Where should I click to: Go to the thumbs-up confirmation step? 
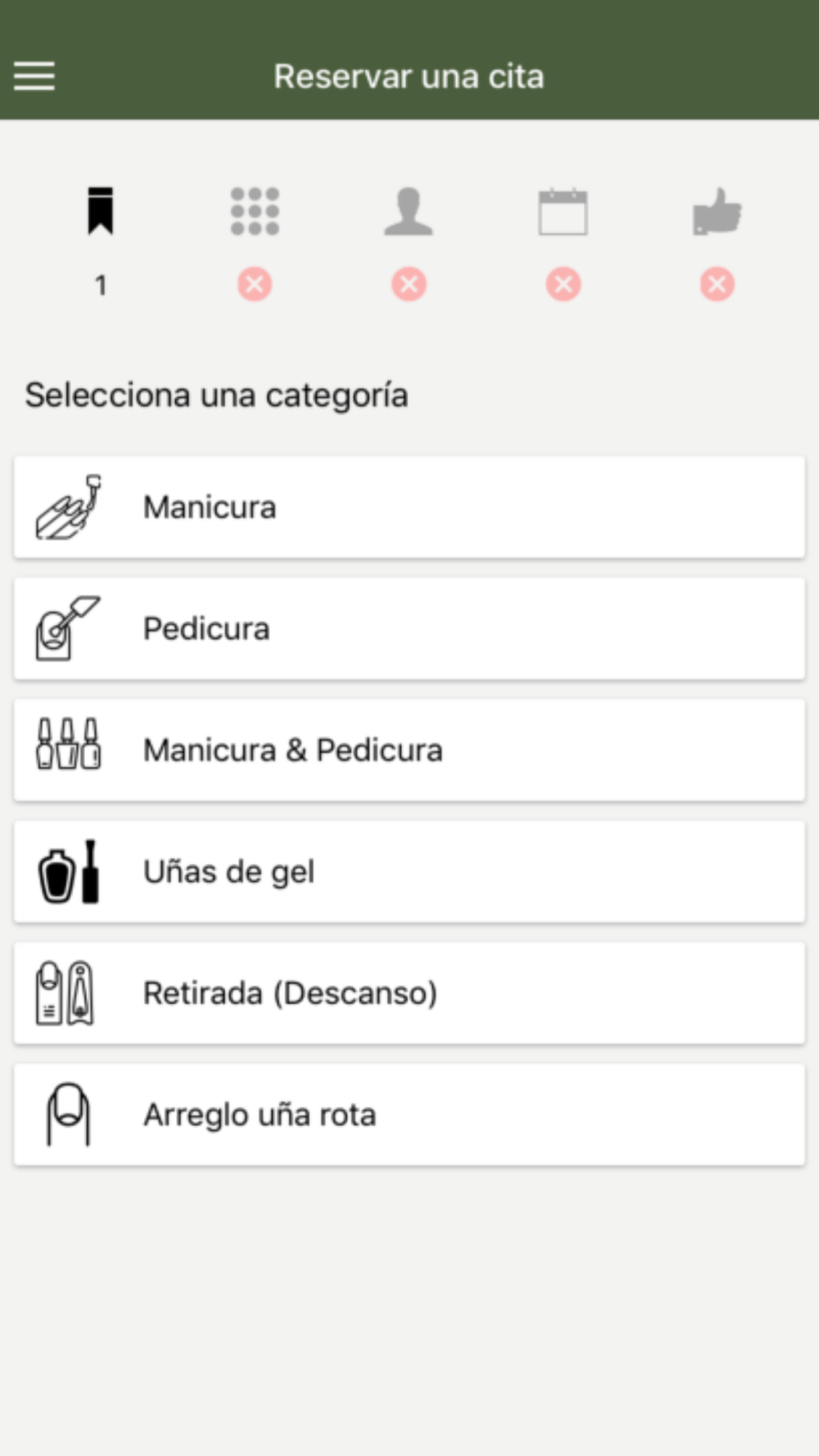717,211
